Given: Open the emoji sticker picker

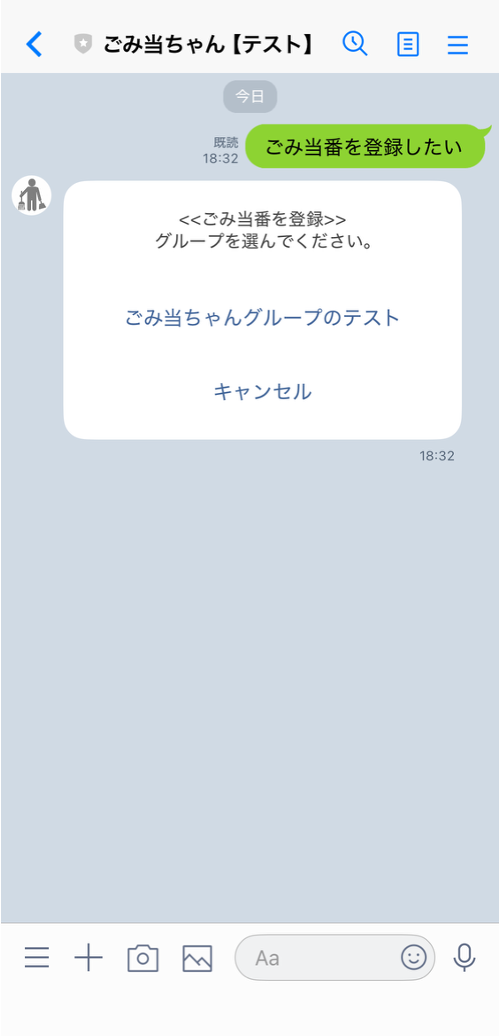Looking at the screenshot, I should 413,957.
